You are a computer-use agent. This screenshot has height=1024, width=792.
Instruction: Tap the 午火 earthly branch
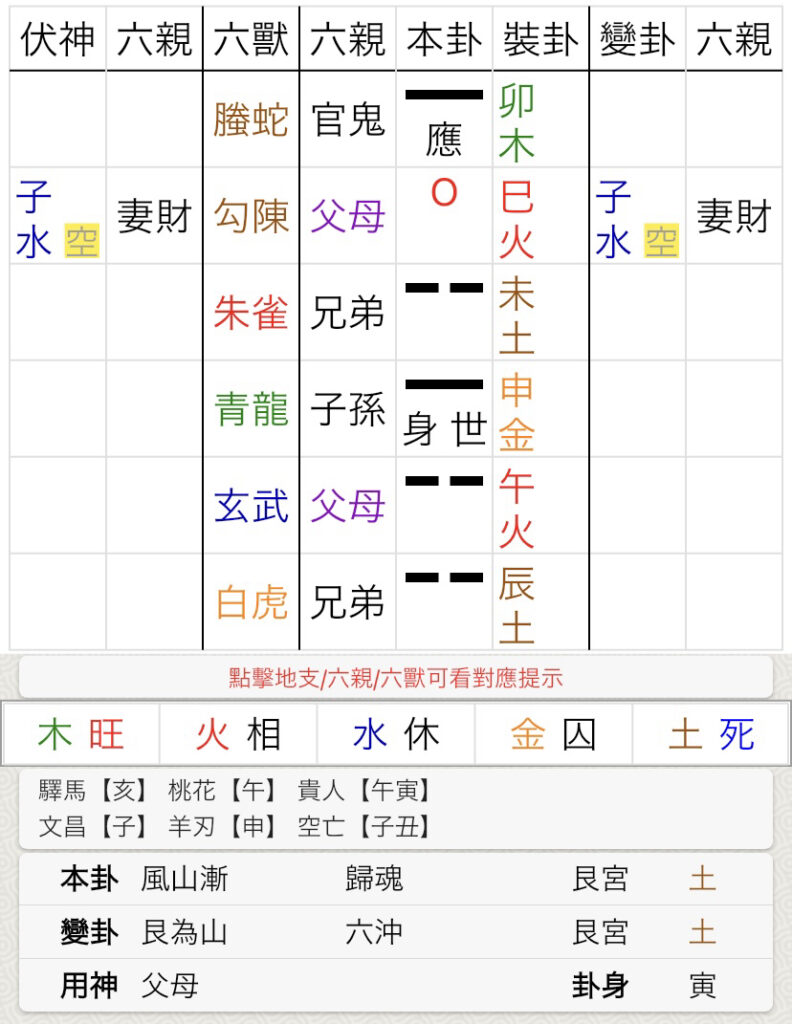point(517,508)
